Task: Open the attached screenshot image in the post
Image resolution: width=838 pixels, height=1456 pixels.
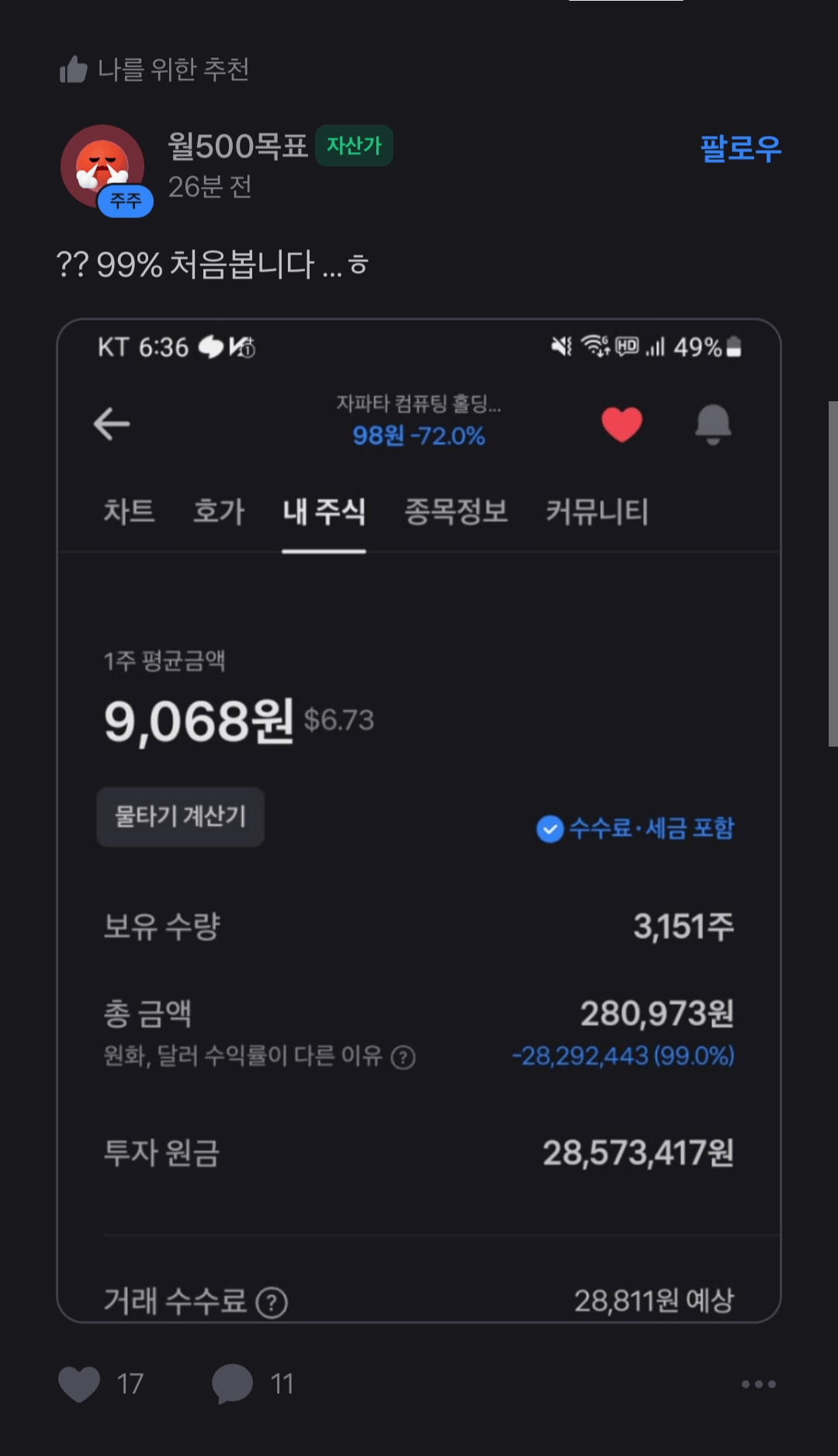Action: [419, 820]
